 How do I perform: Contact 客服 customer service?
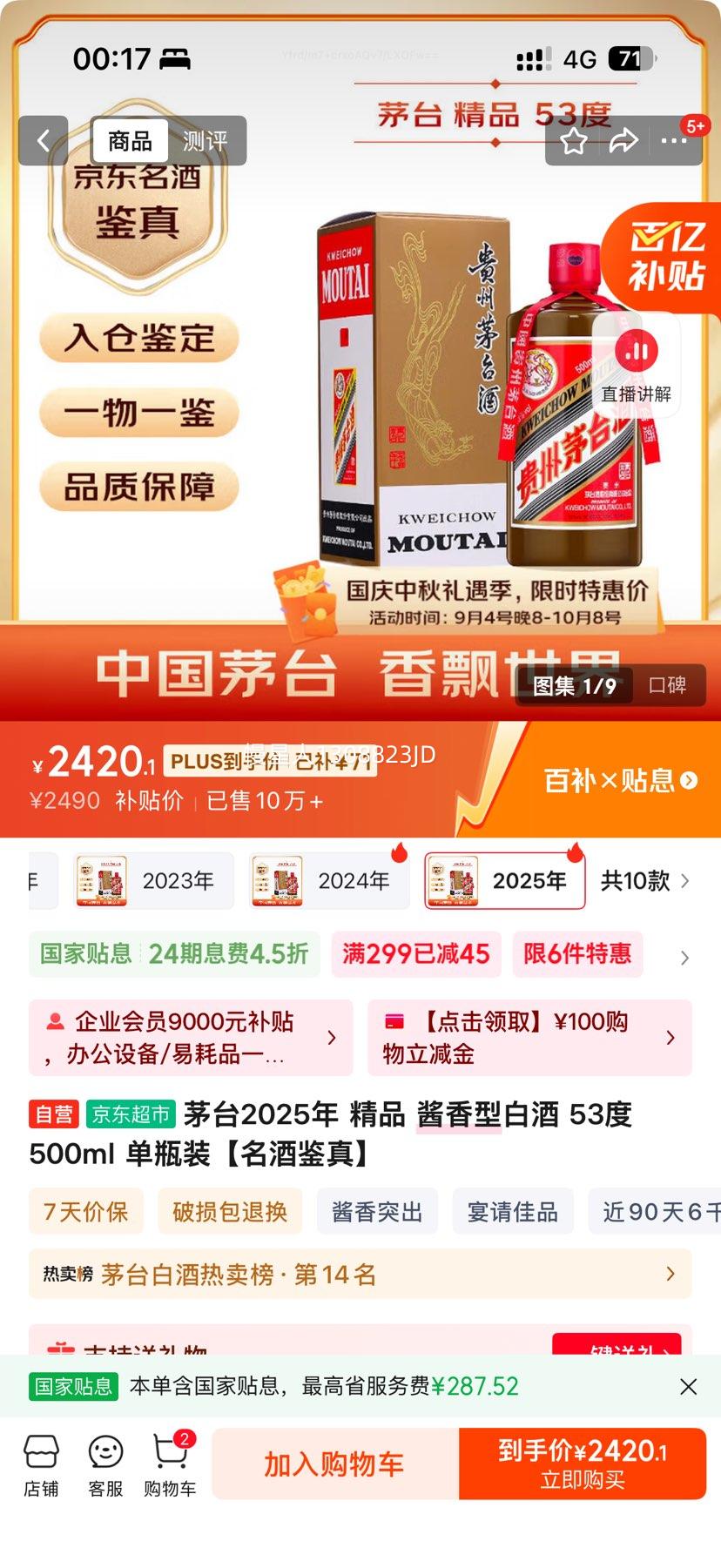[105, 1466]
